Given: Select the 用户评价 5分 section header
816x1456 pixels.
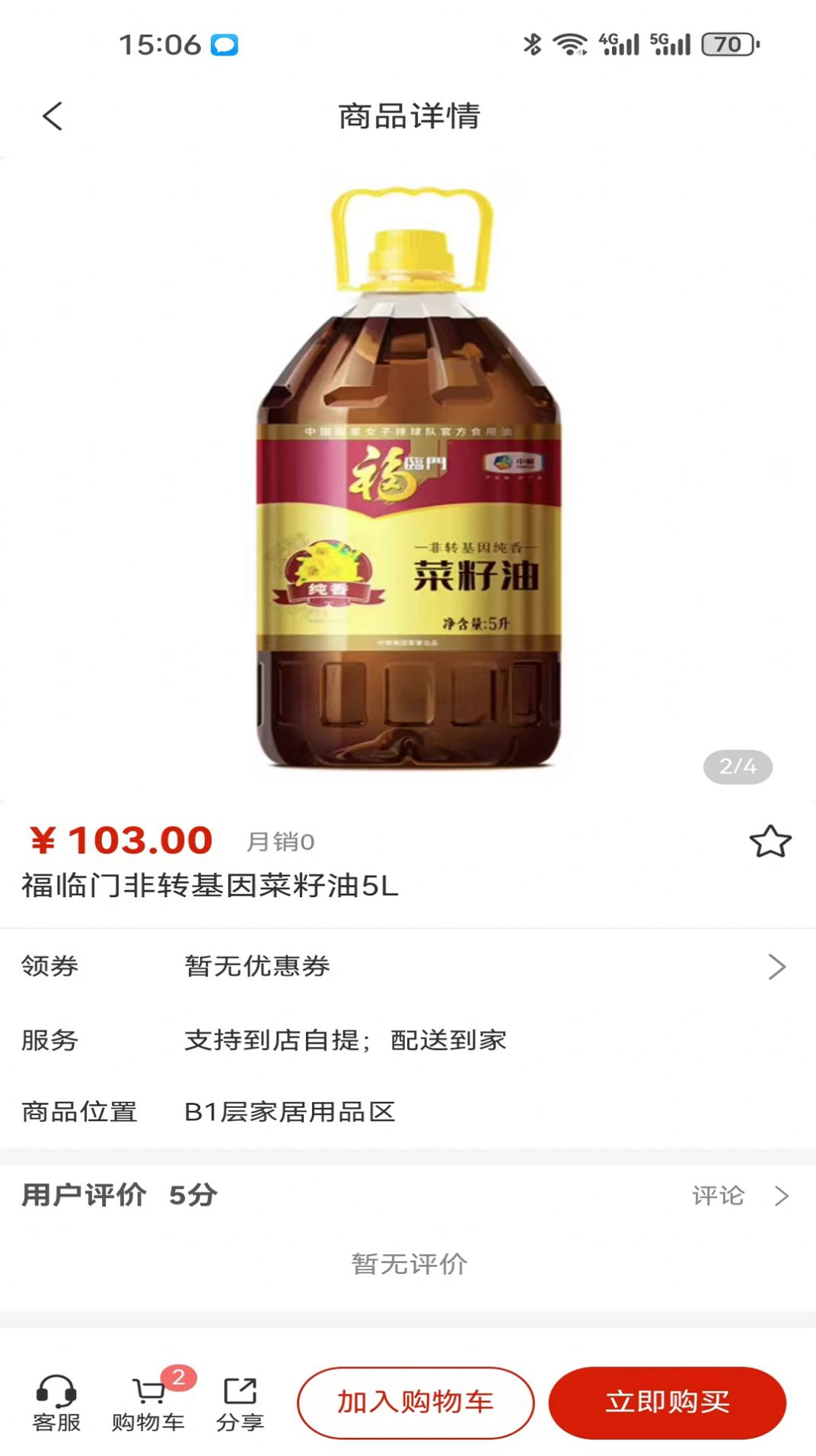Looking at the screenshot, I should [116, 1196].
